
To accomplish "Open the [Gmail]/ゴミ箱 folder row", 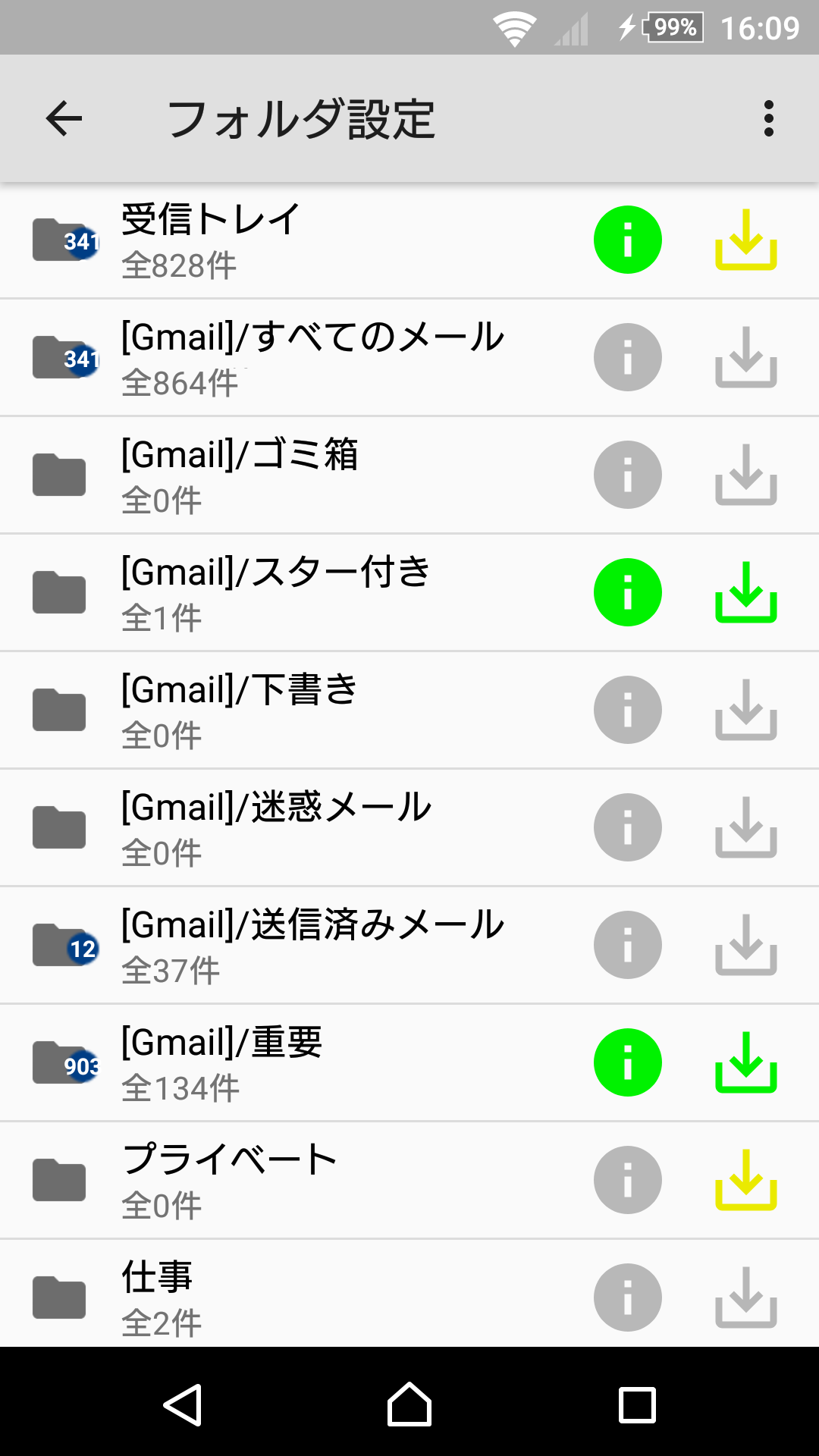I will (303, 475).
